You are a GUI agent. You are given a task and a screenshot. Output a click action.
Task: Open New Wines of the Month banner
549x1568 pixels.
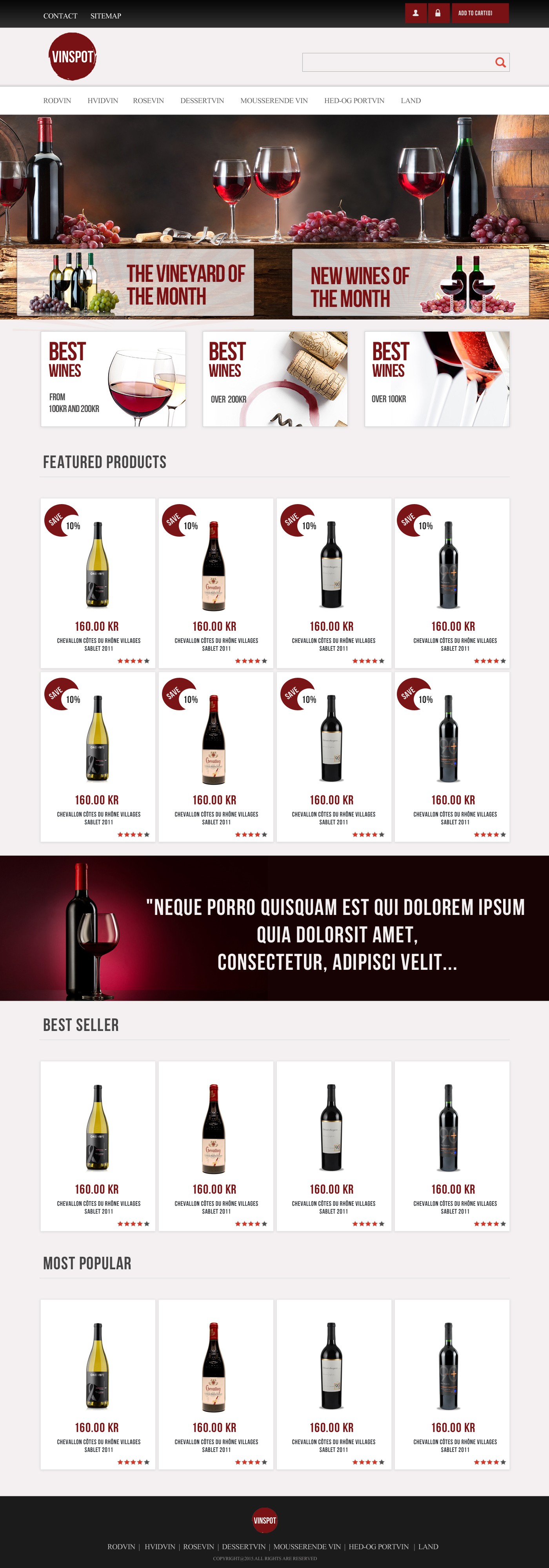tap(410, 282)
